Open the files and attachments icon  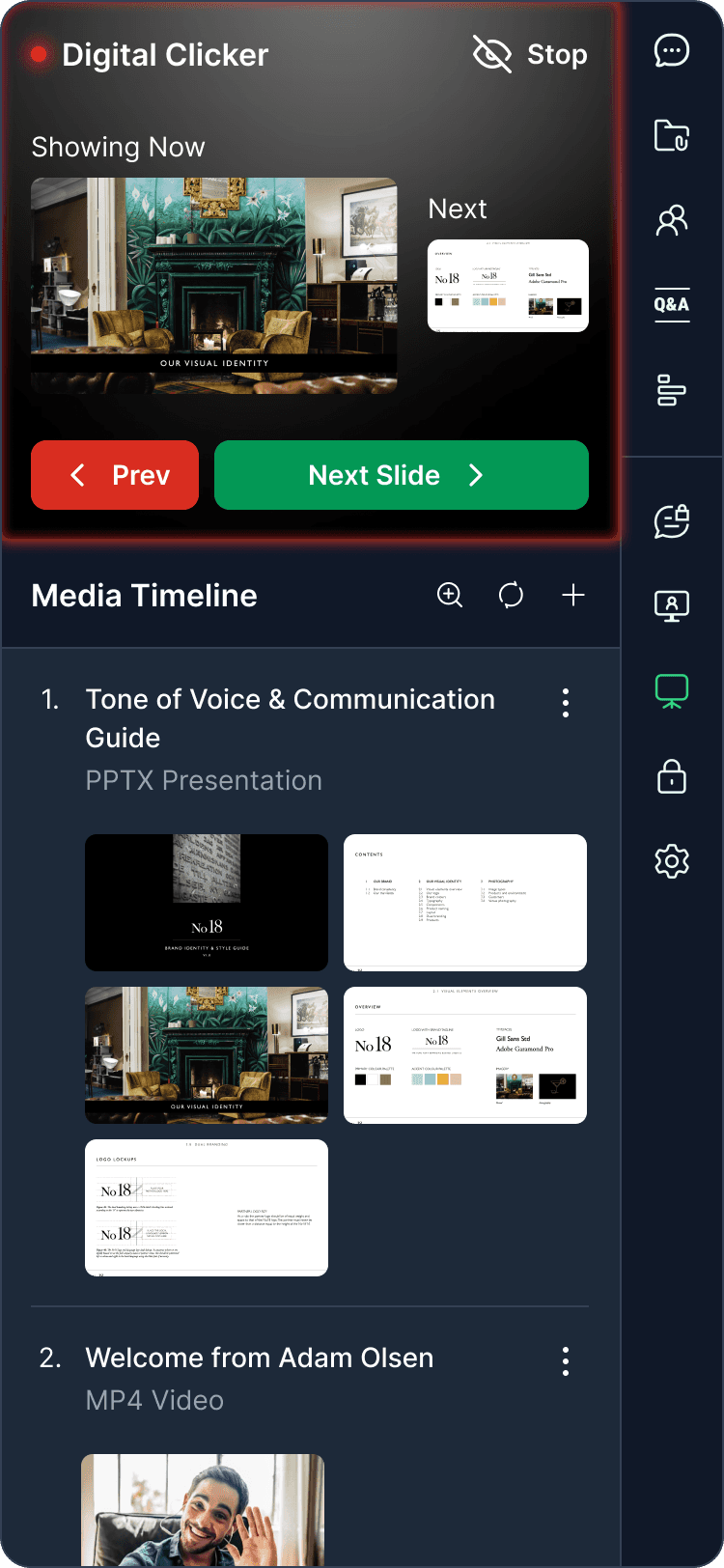(672, 135)
